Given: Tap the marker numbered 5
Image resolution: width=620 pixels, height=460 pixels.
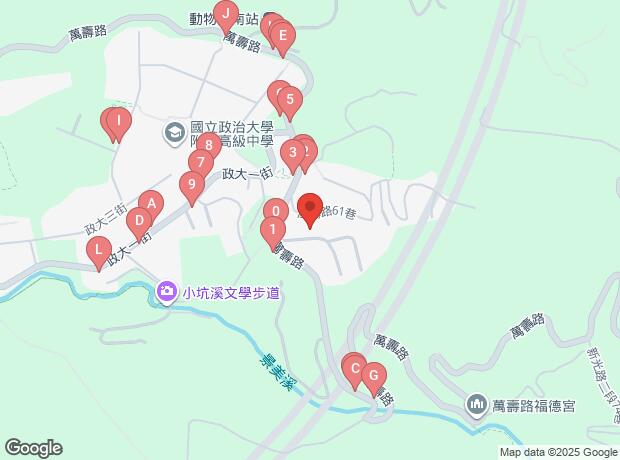Looking at the screenshot, I should pos(289,99).
